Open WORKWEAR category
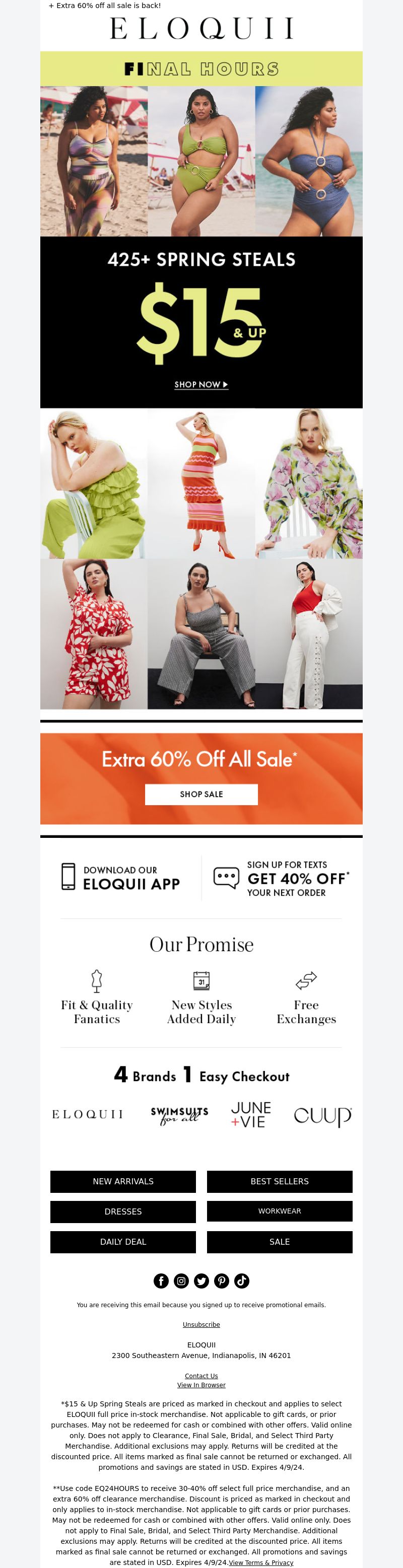 [x=280, y=1210]
